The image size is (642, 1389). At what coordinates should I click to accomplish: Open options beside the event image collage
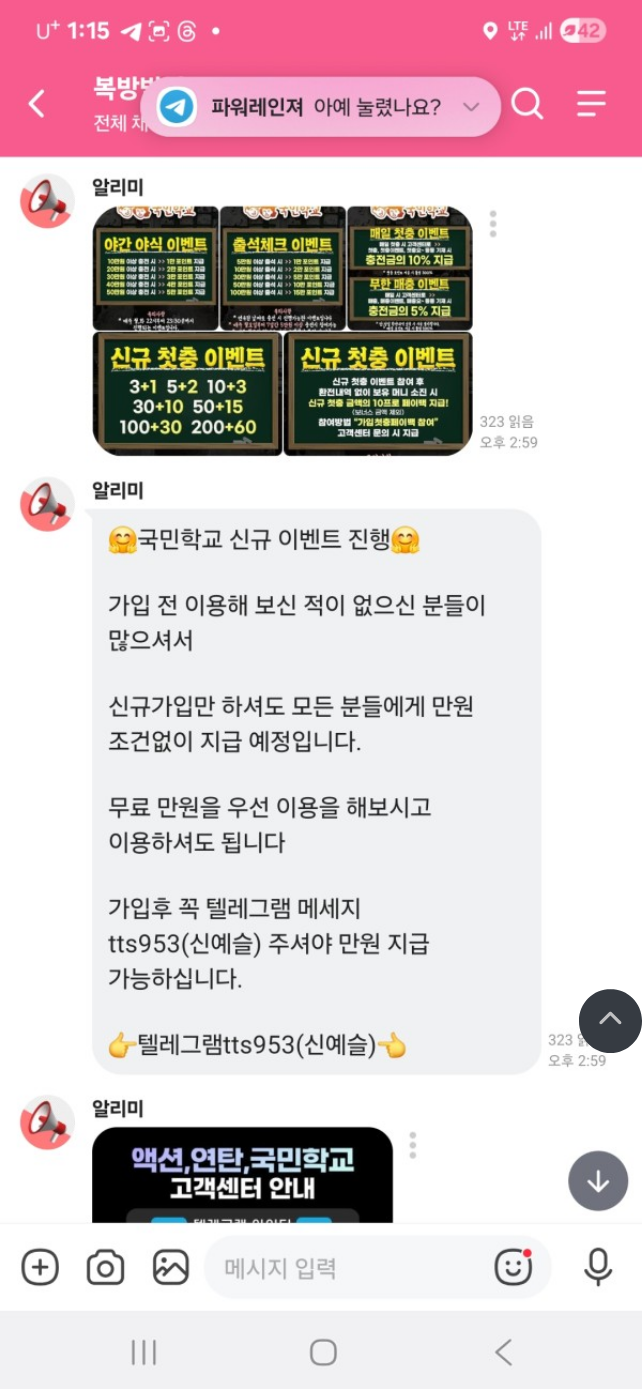[x=492, y=224]
